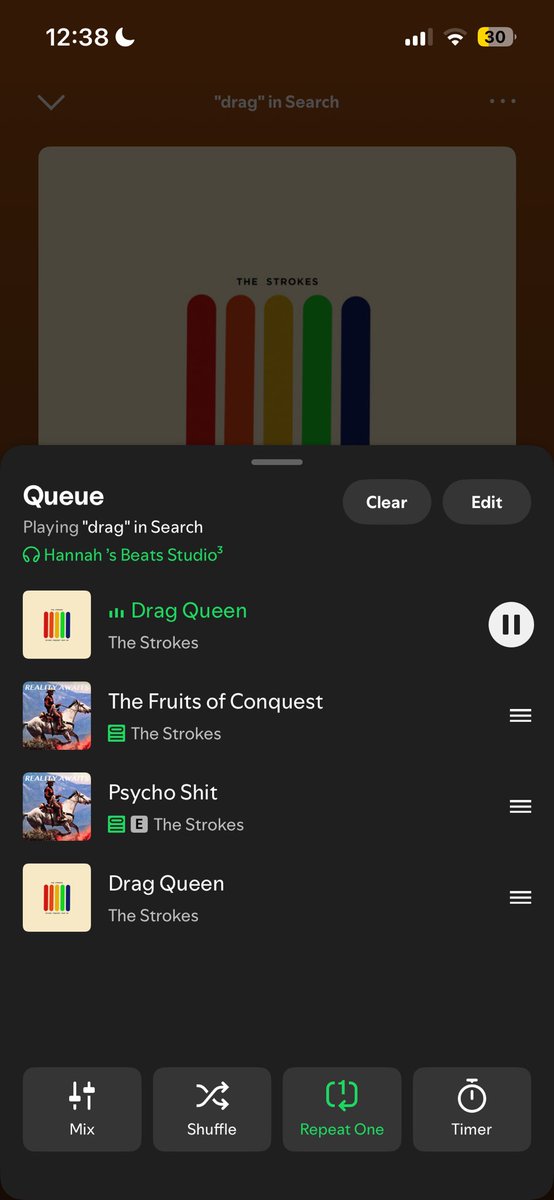Viewport: 554px width, 1200px height.
Task: Open the three-dot overflow menu
Action: click(503, 101)
